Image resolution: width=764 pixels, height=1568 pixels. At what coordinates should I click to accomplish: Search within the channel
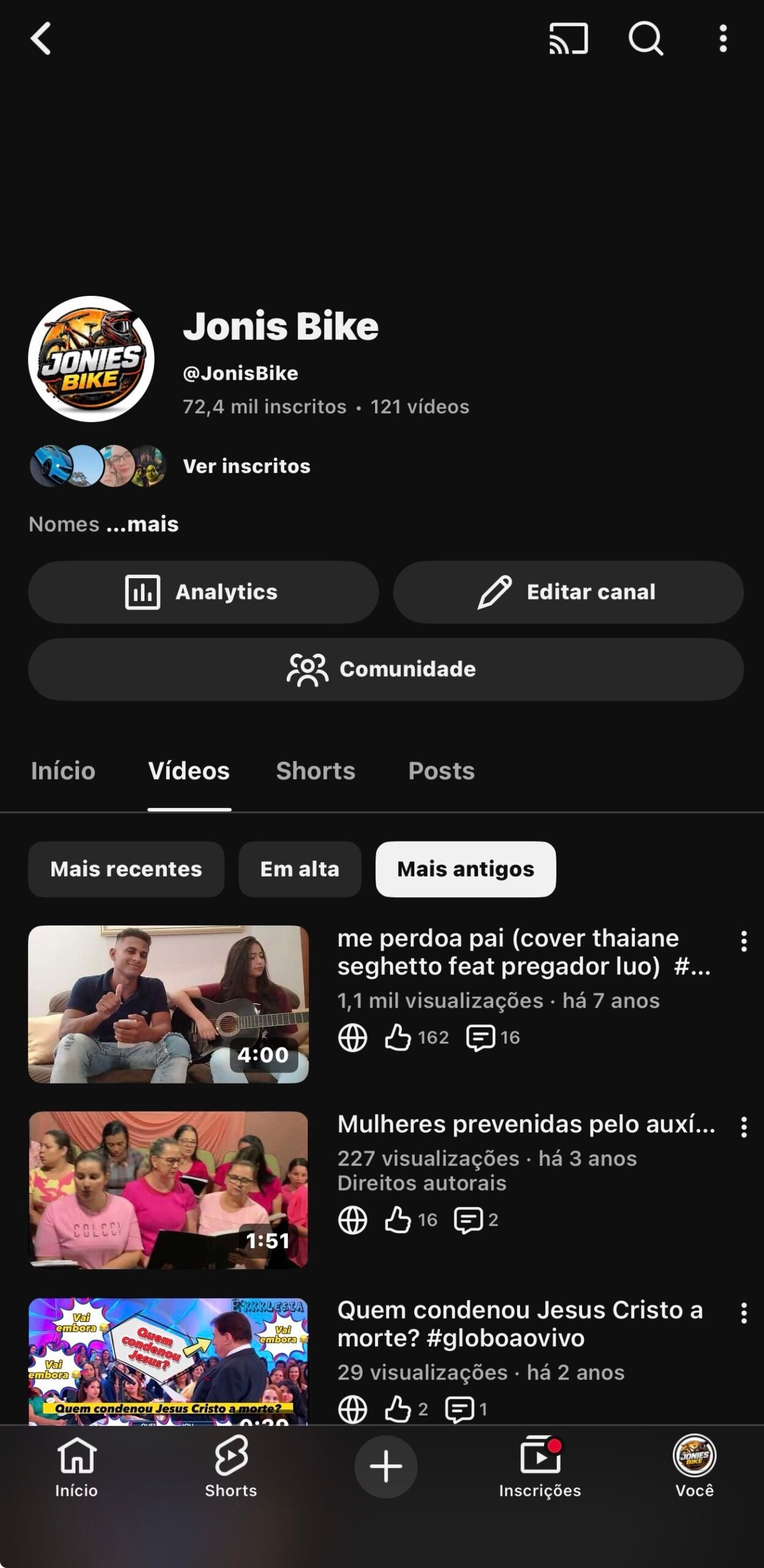pyautogui.click(x=646, y=39)
